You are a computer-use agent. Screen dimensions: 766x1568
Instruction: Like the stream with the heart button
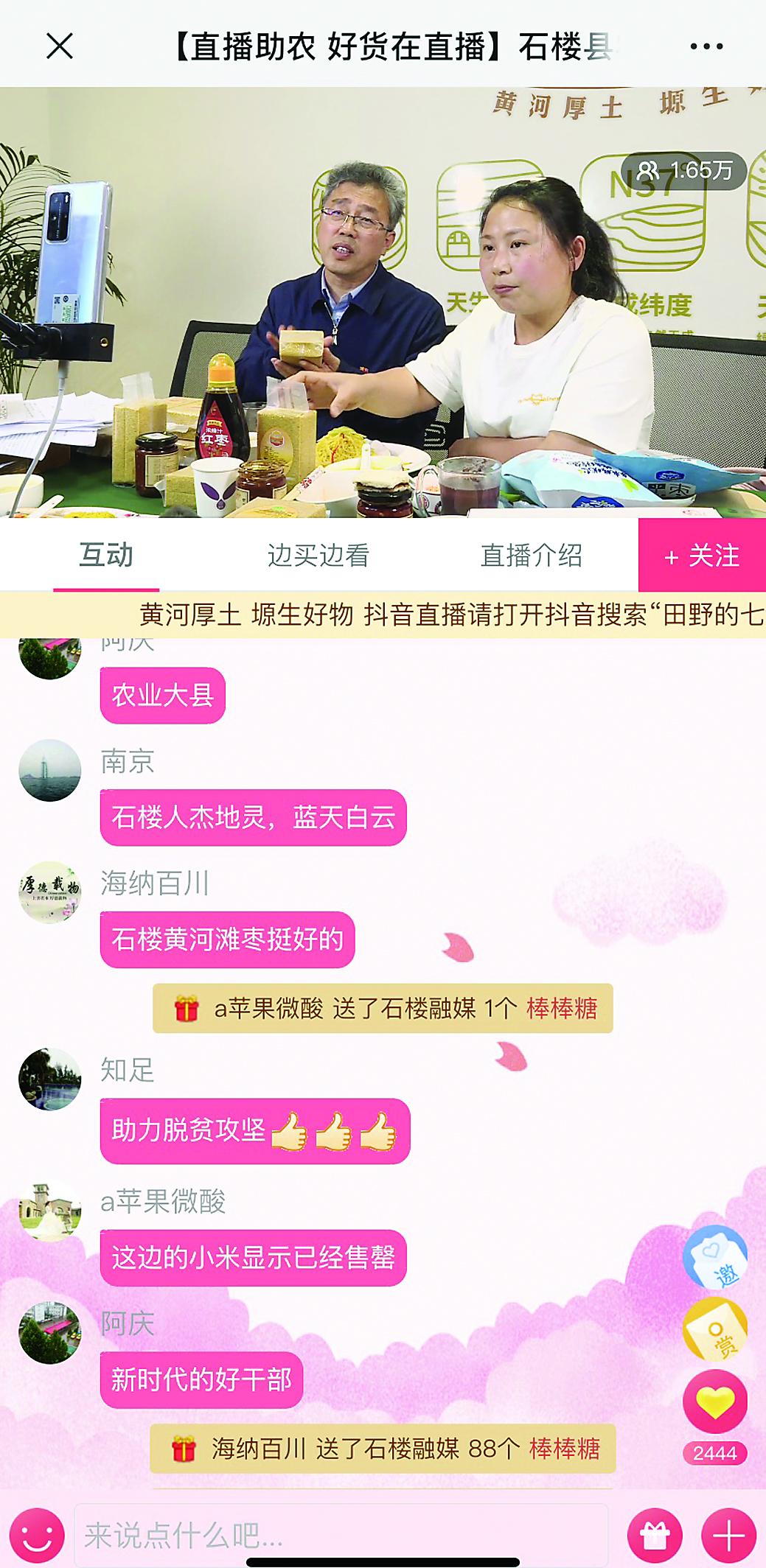714,1402
